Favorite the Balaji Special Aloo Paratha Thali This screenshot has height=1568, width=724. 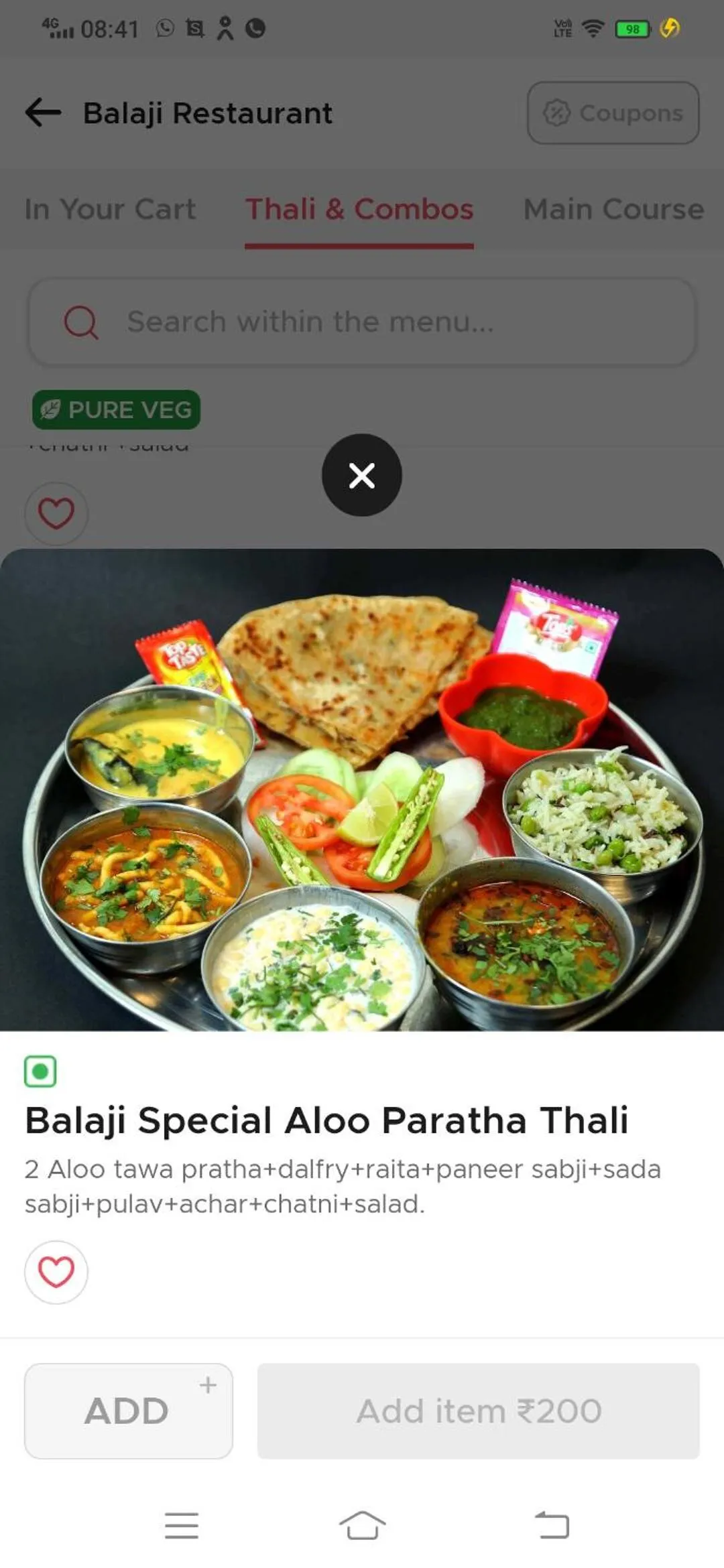(57, 1271)
